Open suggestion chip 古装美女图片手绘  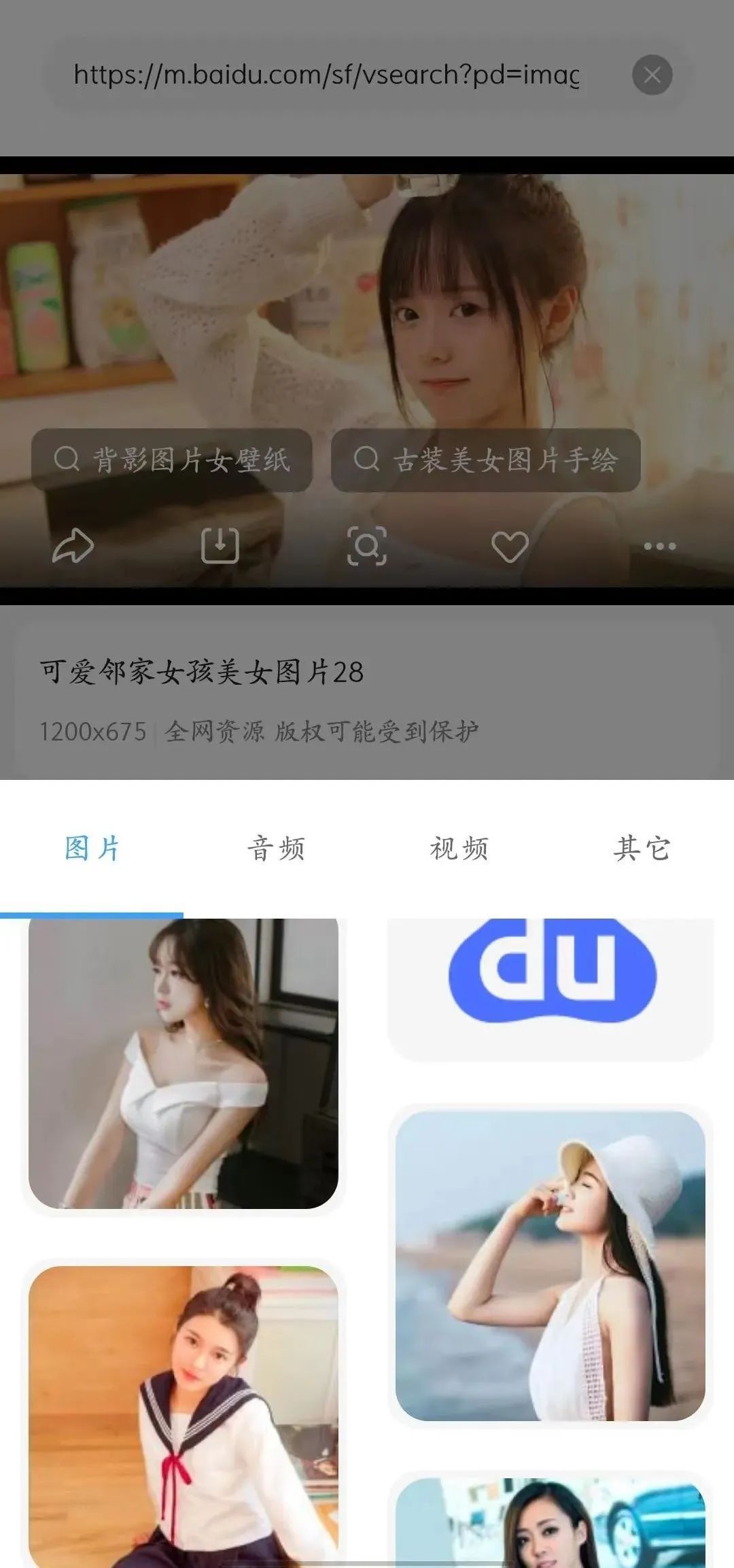(486, 460)
